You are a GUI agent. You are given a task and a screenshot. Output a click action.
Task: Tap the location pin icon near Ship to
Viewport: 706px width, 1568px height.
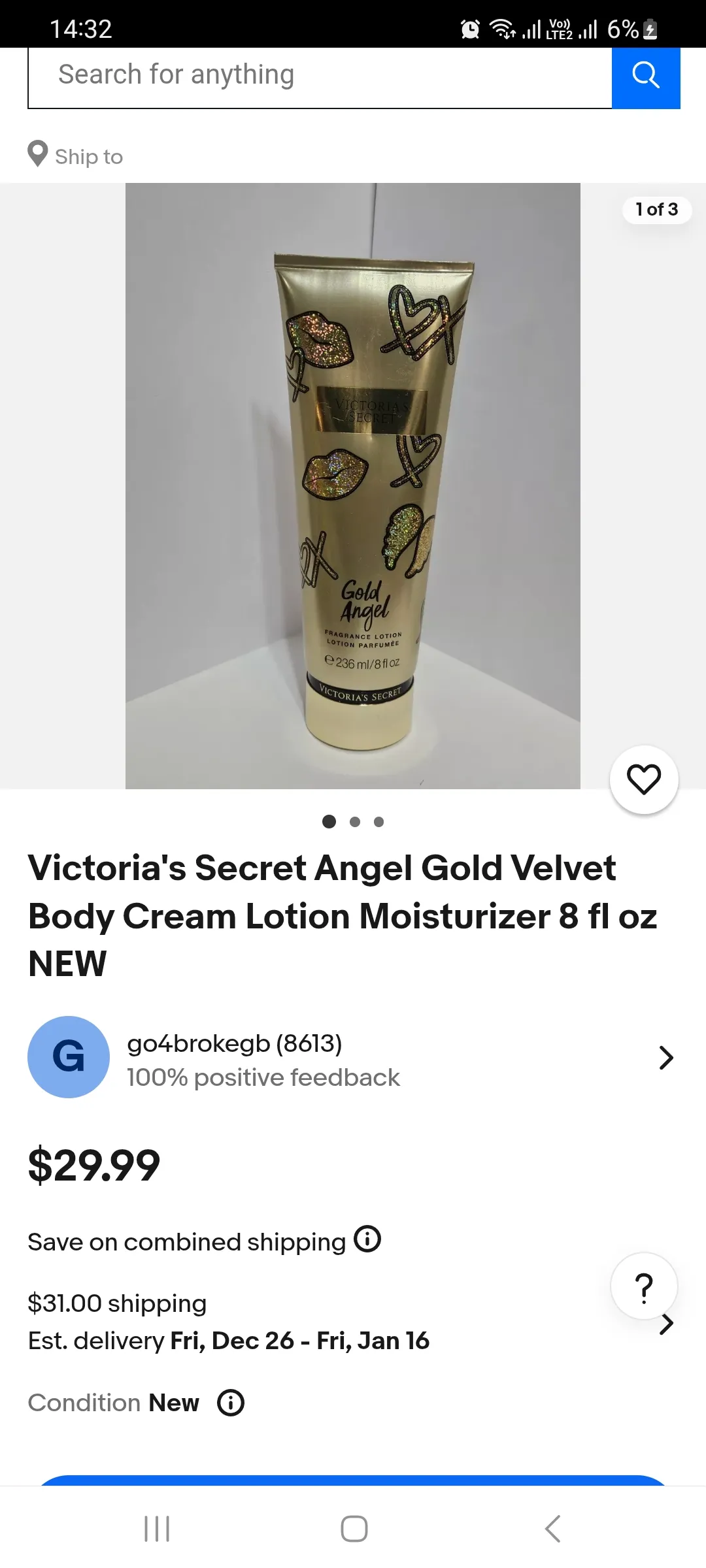click(x=37, y=154)
